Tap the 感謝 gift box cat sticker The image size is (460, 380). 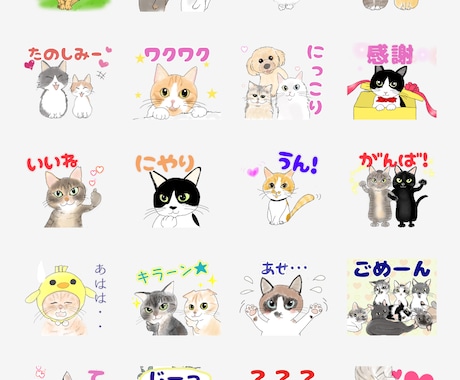[x=392, y=81]
